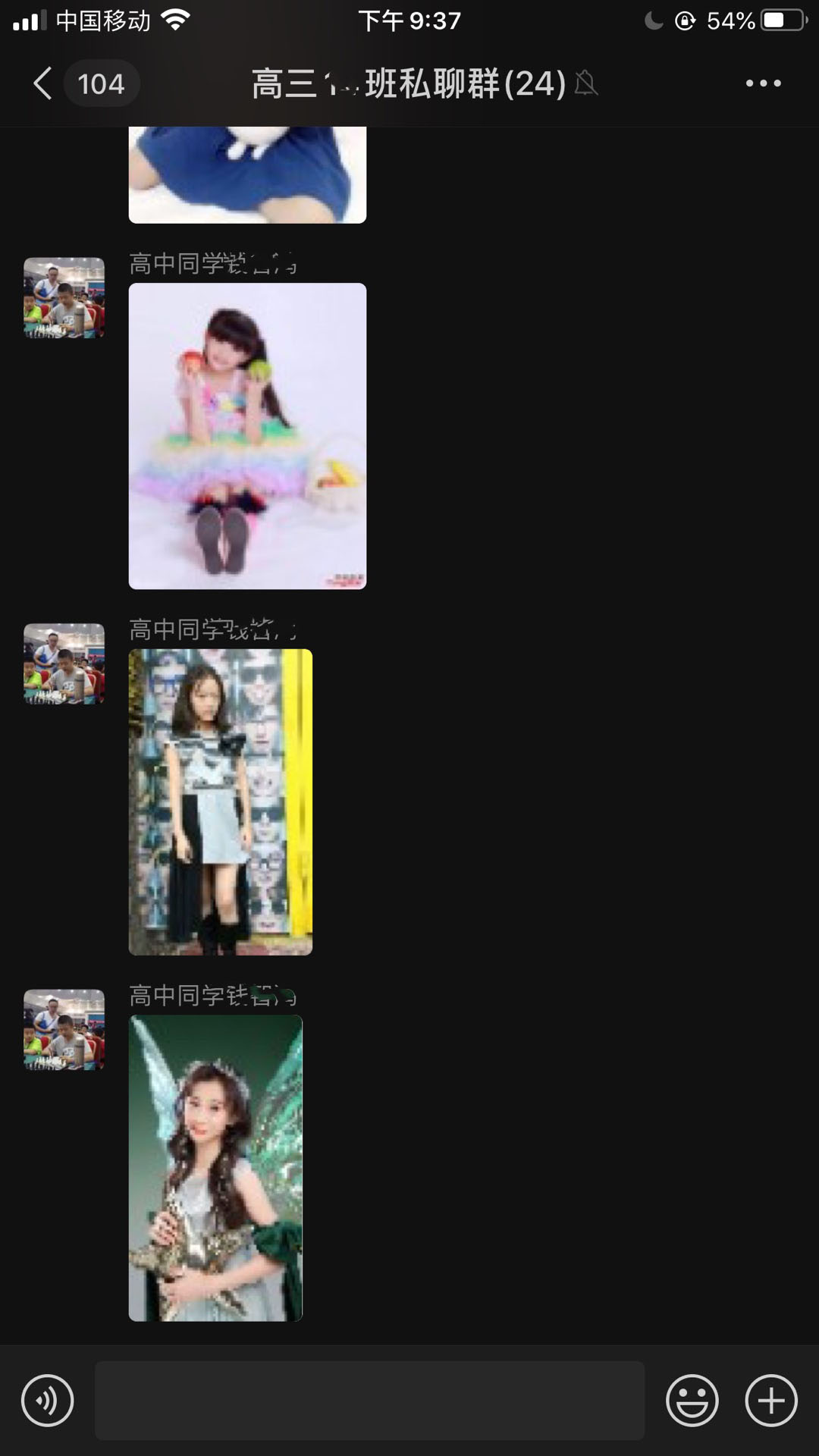Tap the message text field
This screenshot has height=1456, width=819.
pyautogui.click(x=369, y=1401)
